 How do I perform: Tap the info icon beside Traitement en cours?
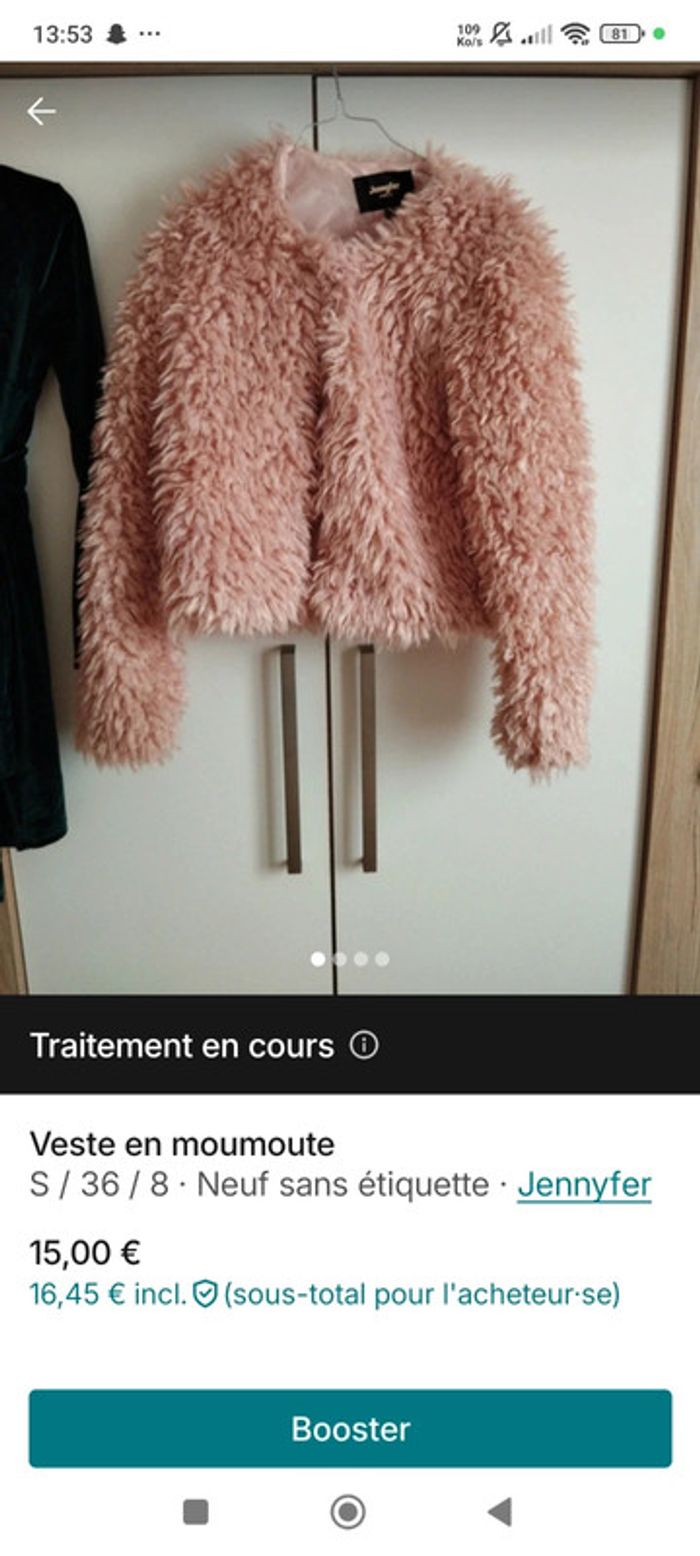(364, 1045)
